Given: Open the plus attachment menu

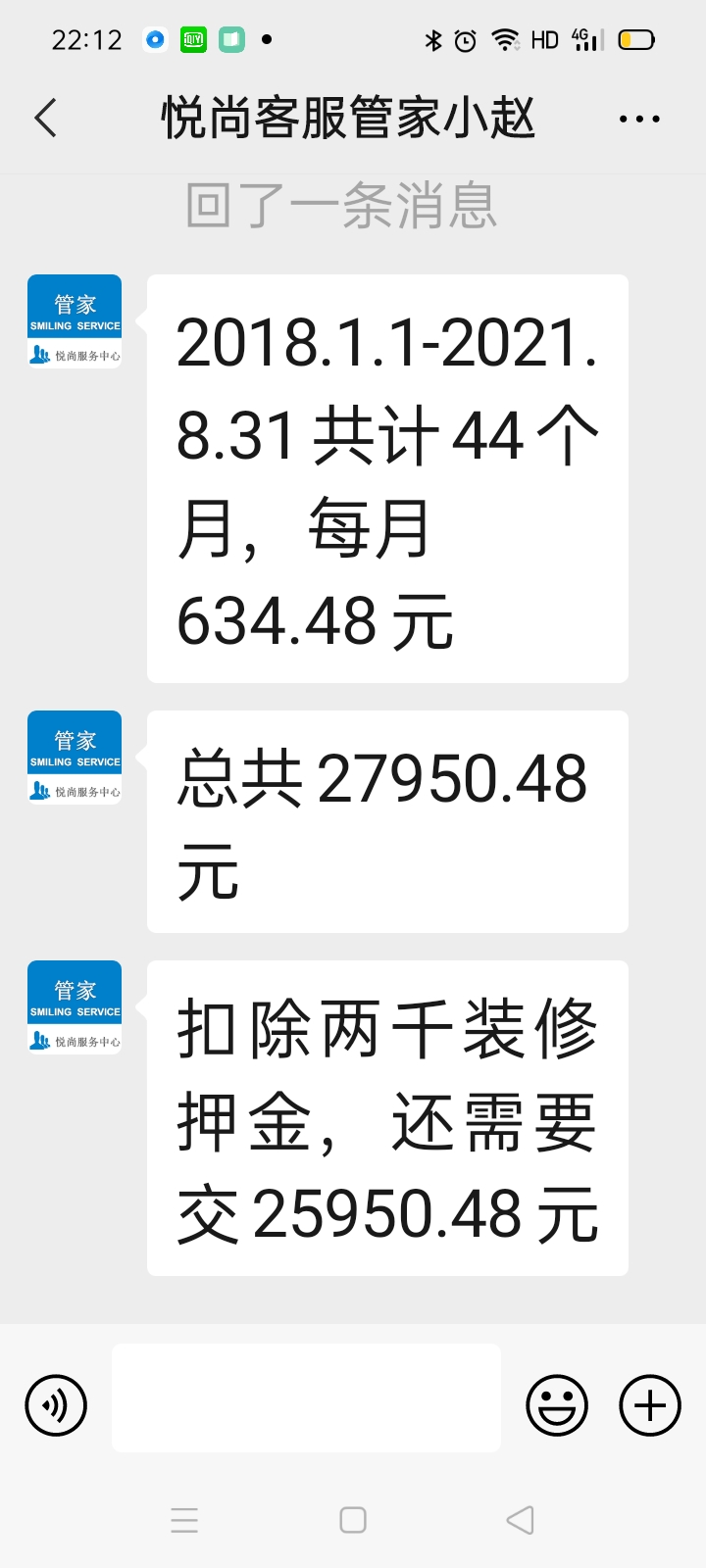Looking at the screenshot, I should (x=649, y=1405).
